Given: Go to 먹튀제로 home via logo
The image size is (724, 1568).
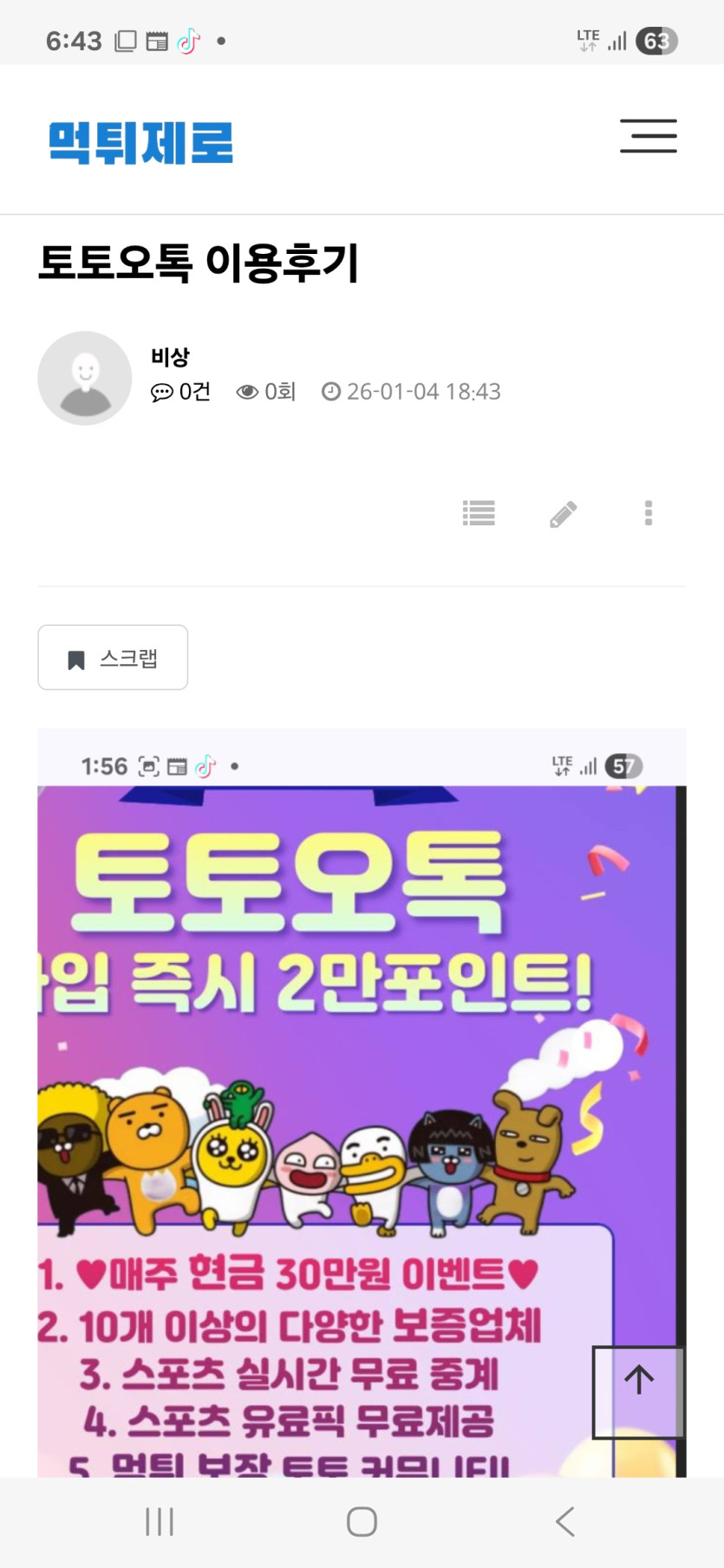Looking at the screenshot, I should (x=141, y=143).
